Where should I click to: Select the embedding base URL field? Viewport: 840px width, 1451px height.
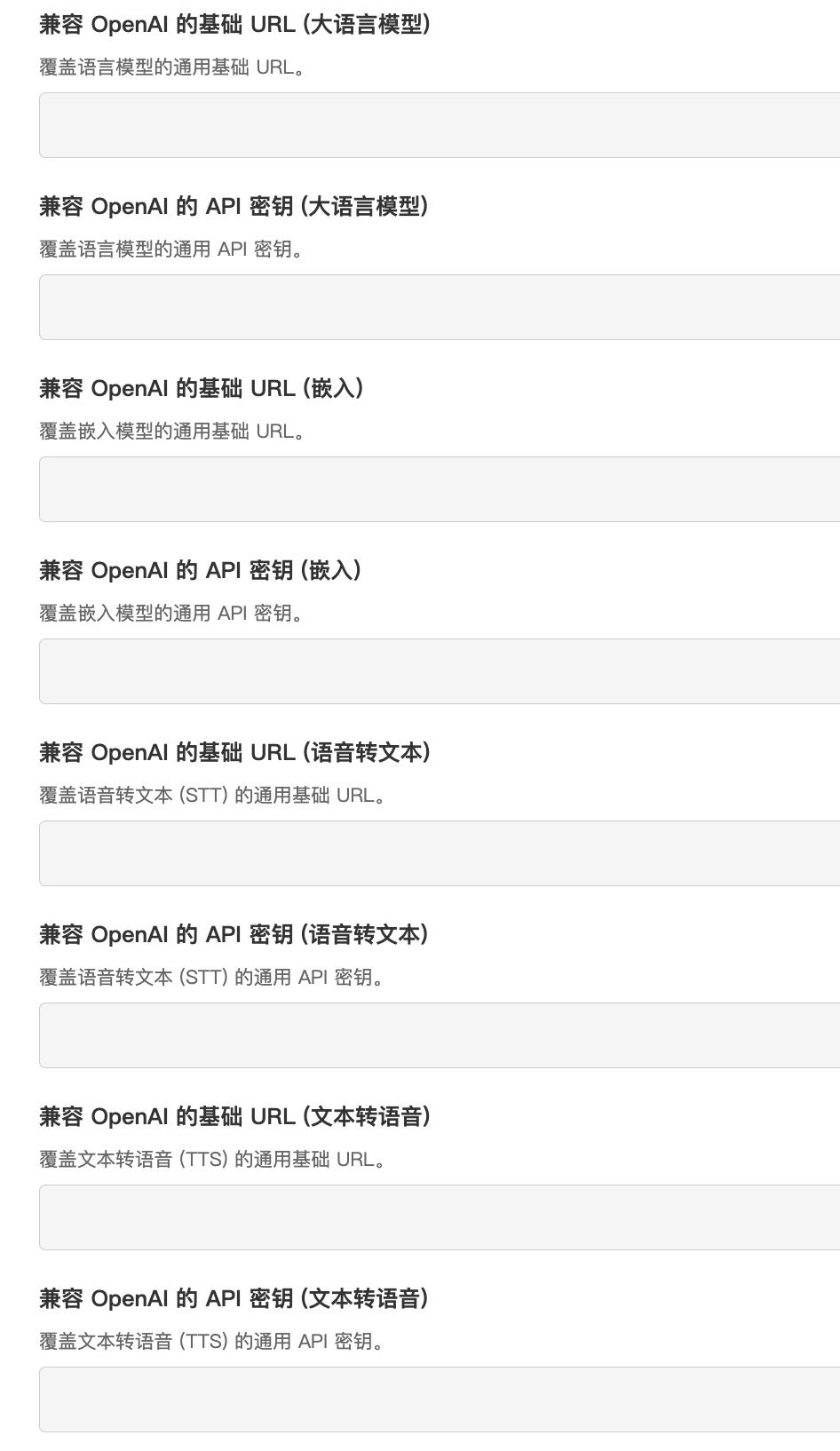coord(440,489)
